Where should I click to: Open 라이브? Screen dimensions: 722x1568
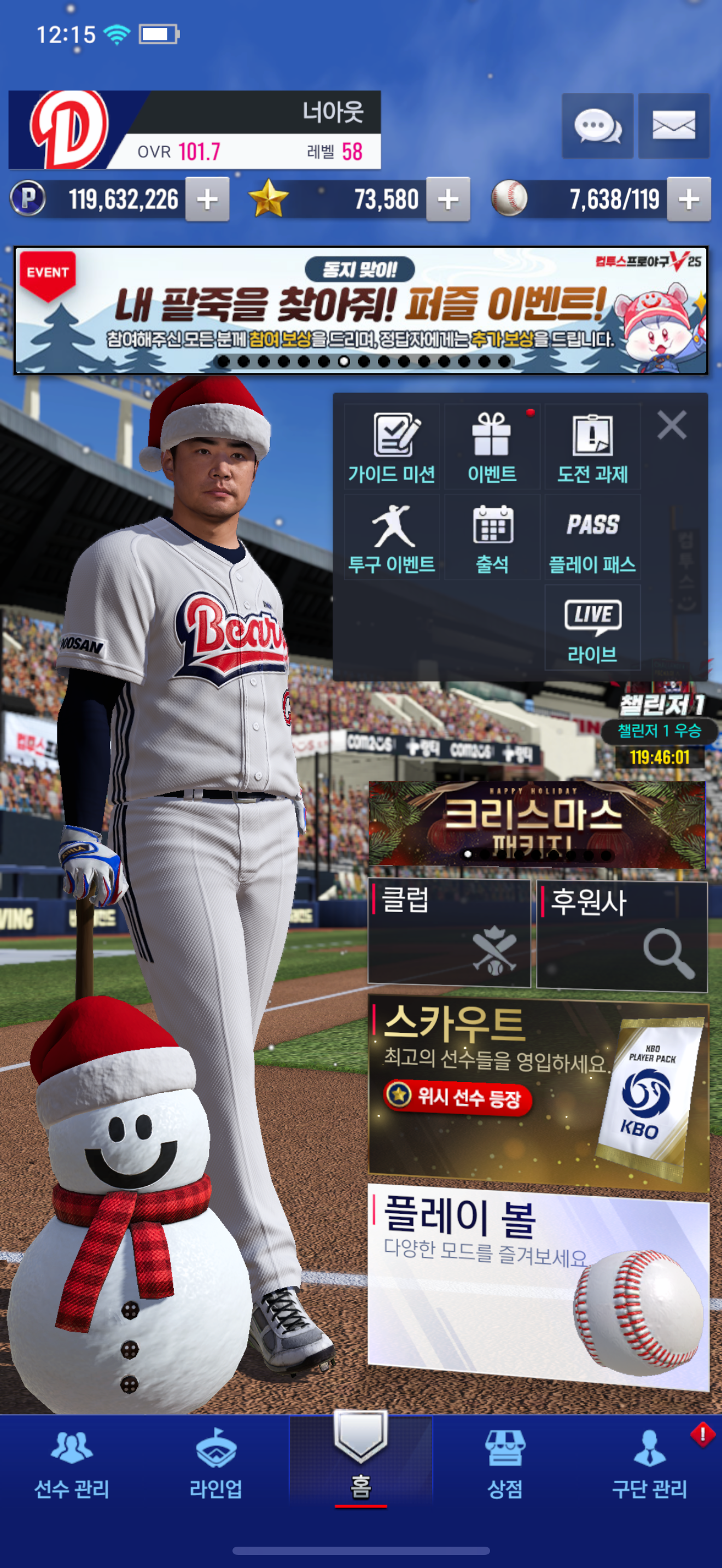592,628
